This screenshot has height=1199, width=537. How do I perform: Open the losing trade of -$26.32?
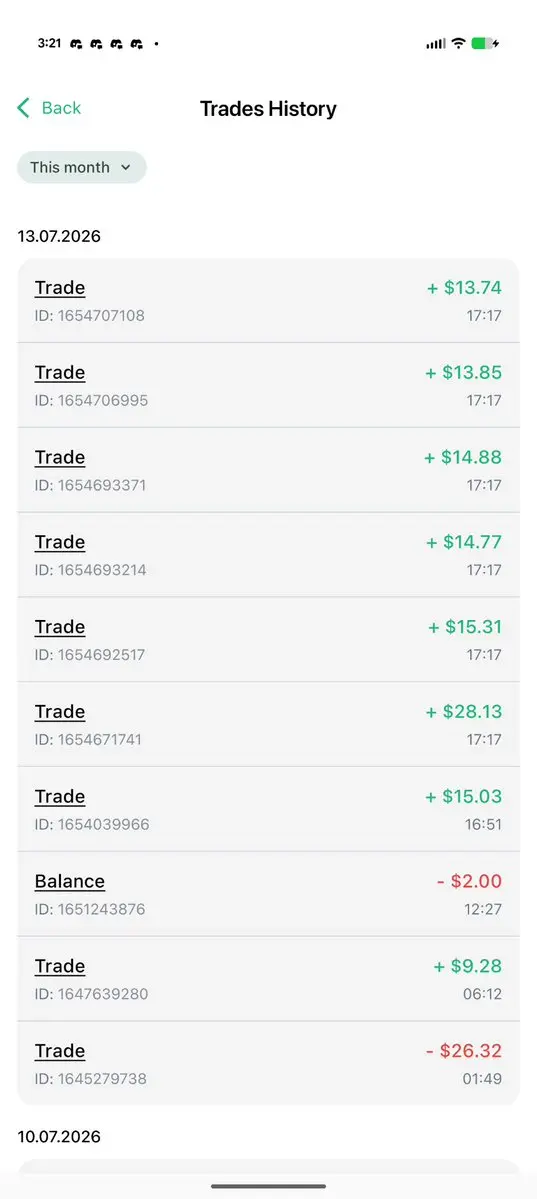pyautogui.click(x=268, y=1064)
